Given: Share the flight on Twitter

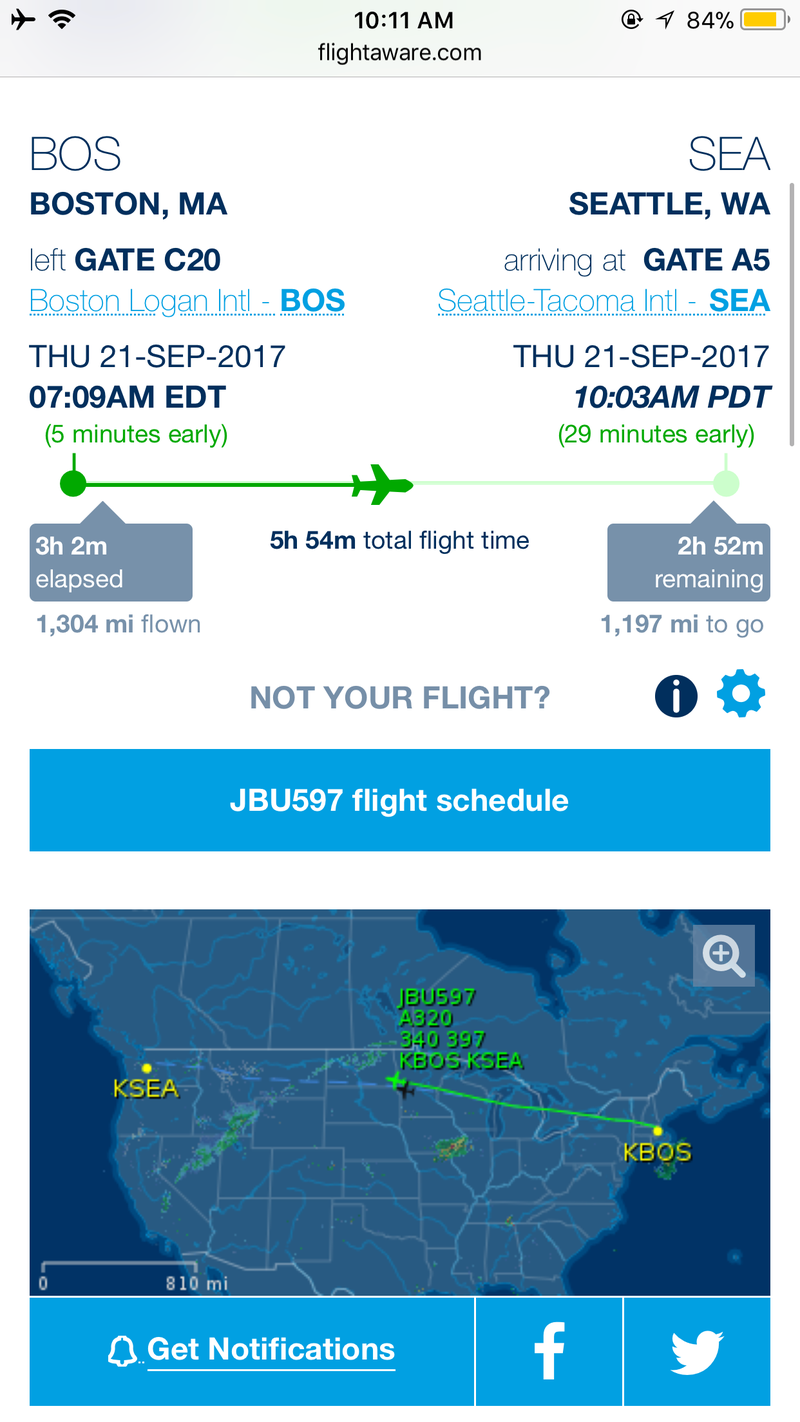Looking at the screenshot, I should click(x=697, y=1350).
